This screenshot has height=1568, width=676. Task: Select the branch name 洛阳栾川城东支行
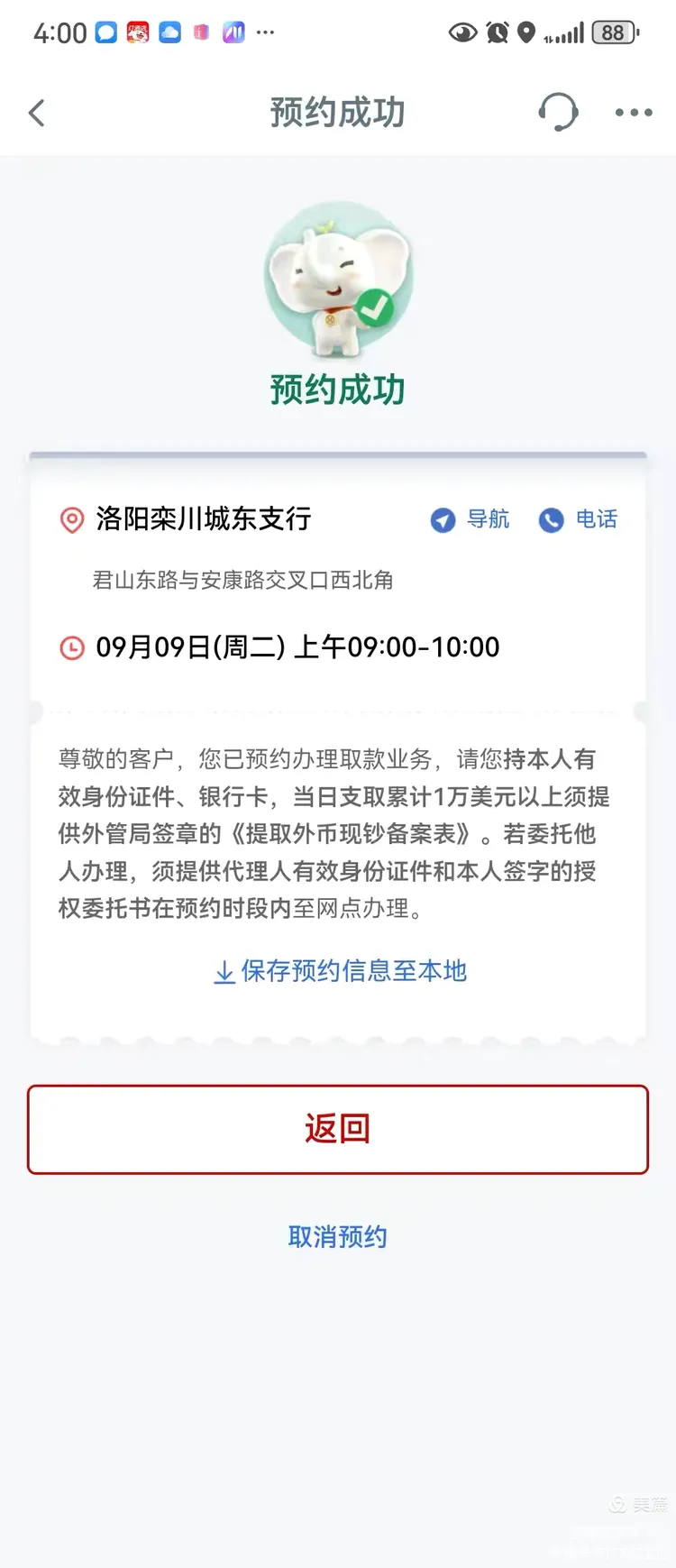pos(206,519)
